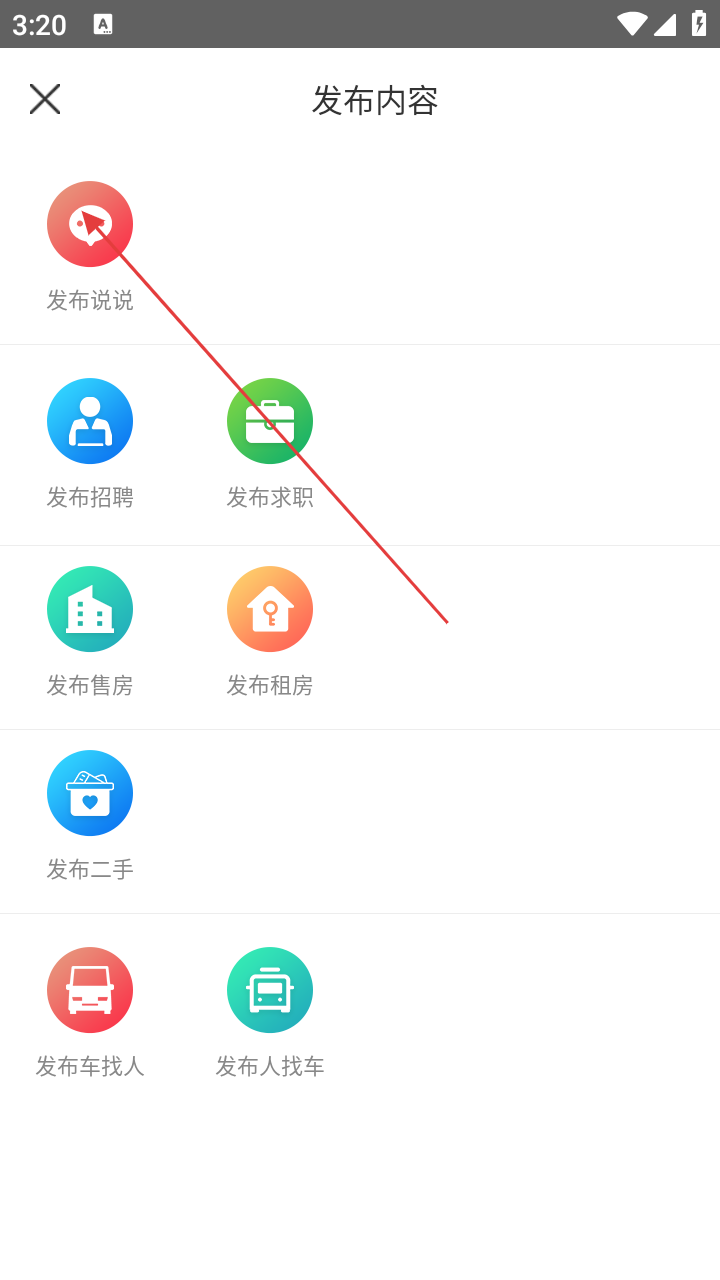
Task: Close the 发布内容 screen
Action: pyautogui.click(x=45, y=99)
